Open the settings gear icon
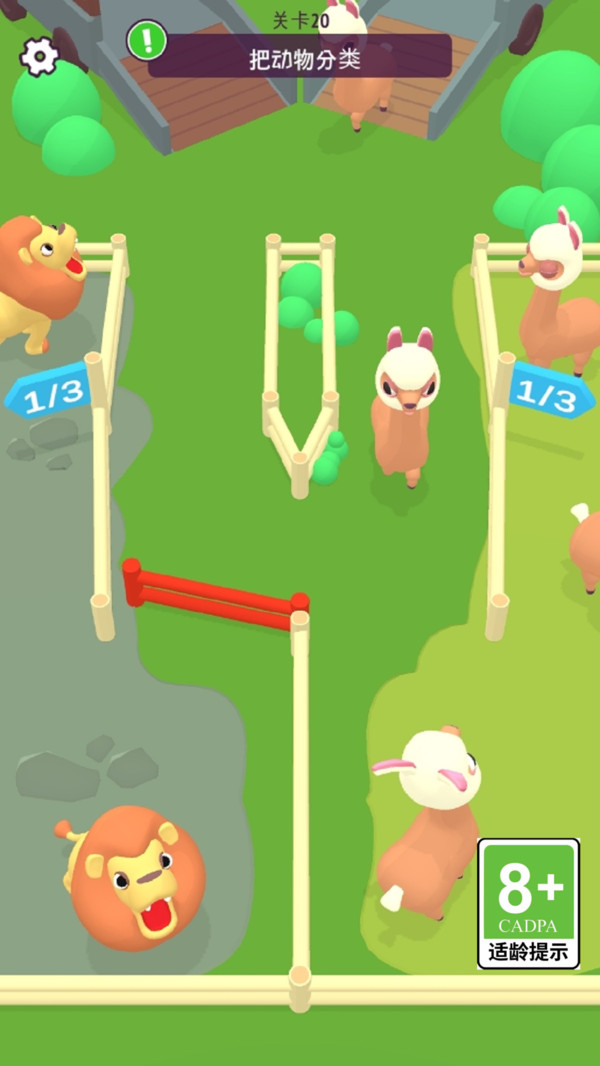 (x=39, y=57)
